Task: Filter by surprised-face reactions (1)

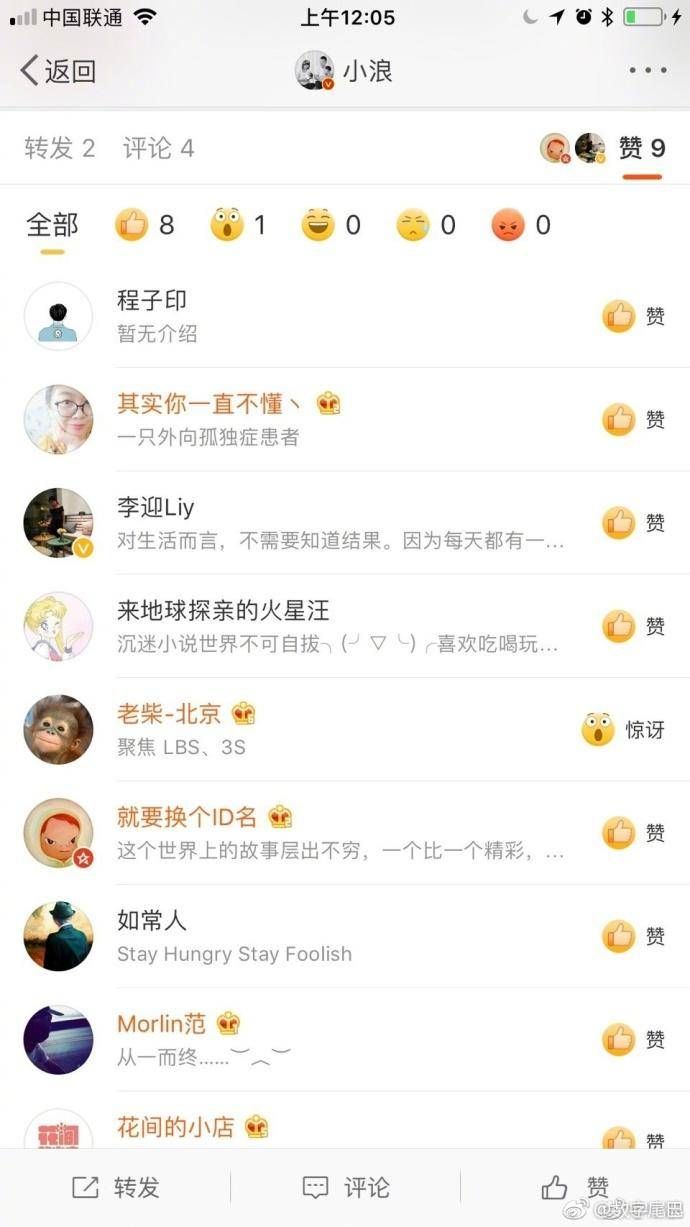Action: (238, 225)
